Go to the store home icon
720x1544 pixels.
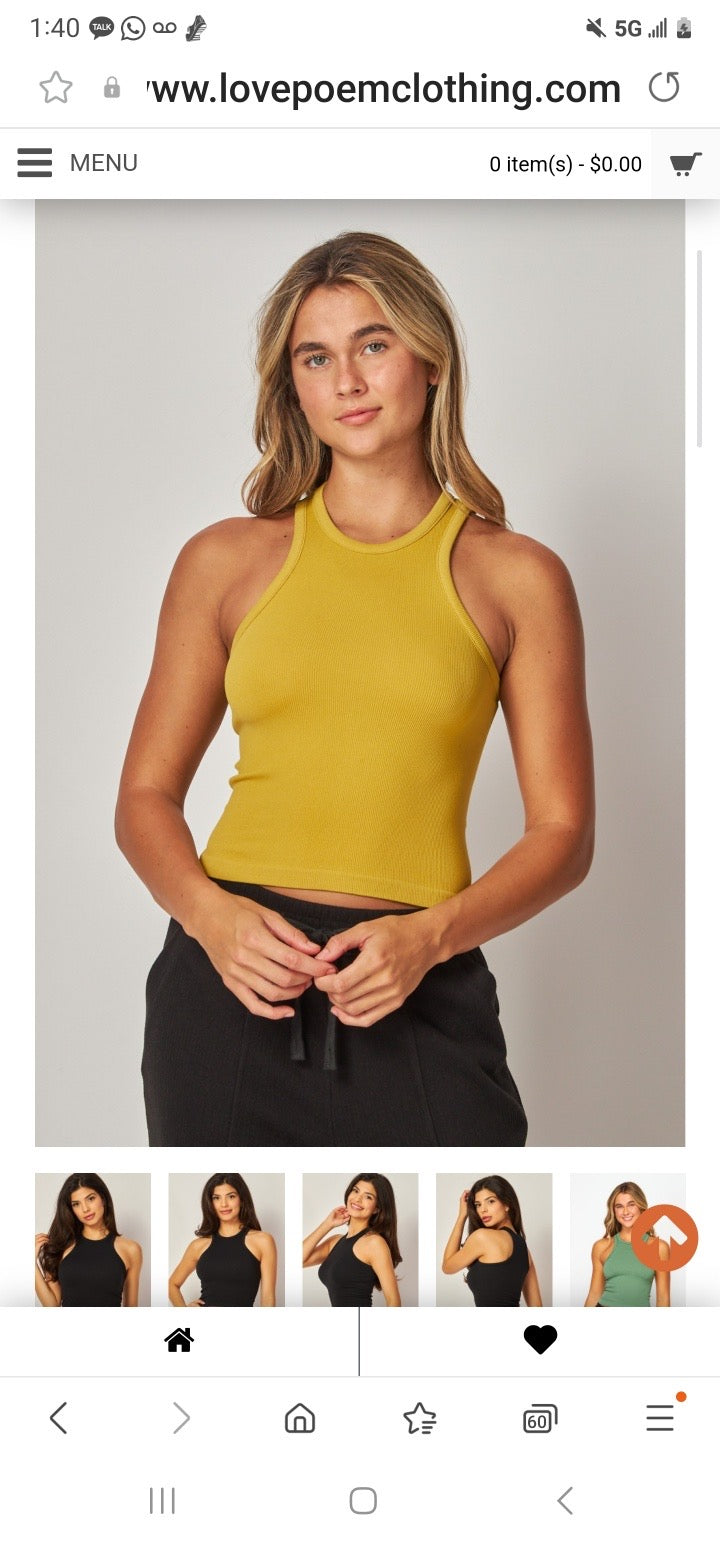pyautogui.click(x=179, y=1340)
